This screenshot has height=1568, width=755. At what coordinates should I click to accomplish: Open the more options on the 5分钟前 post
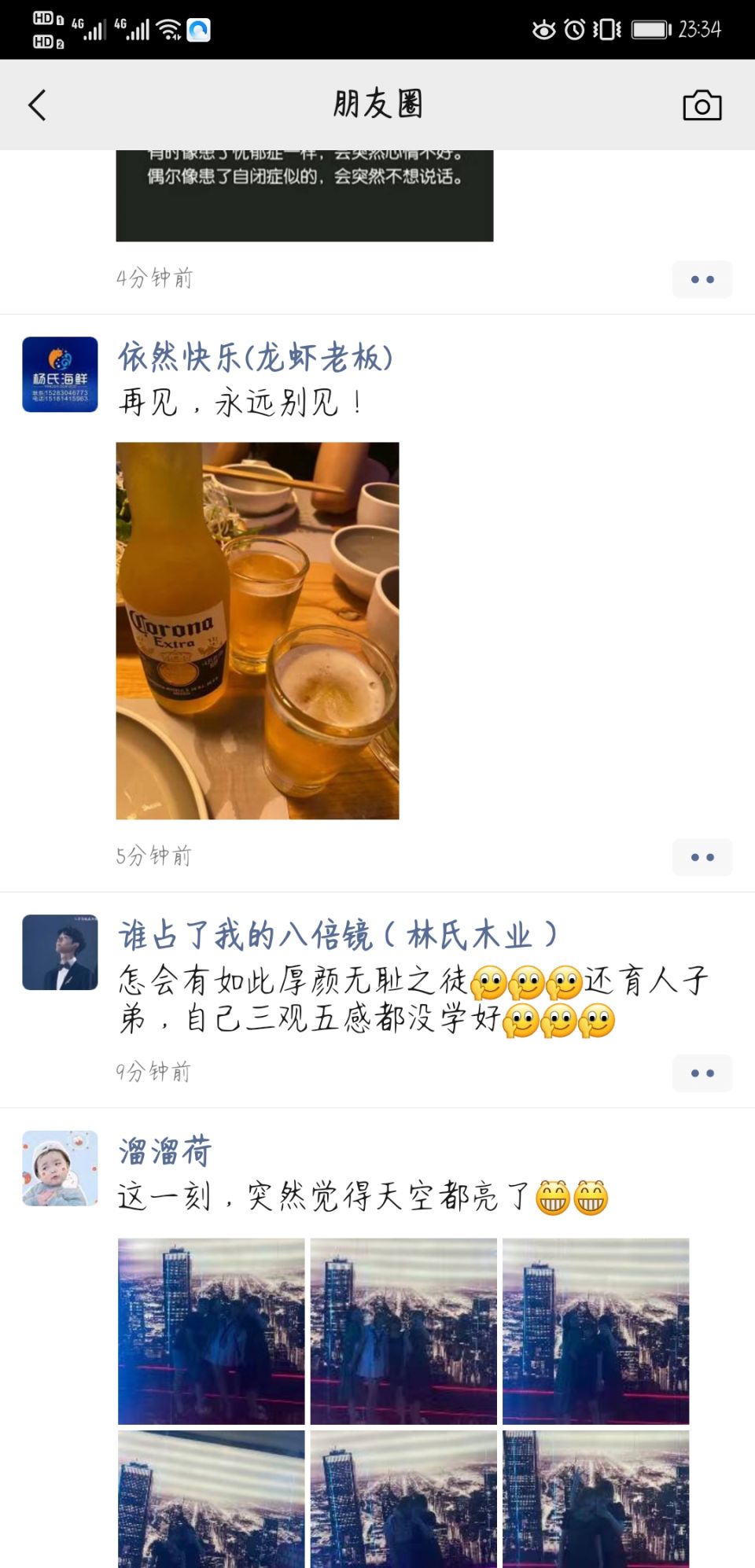[702, 857]
